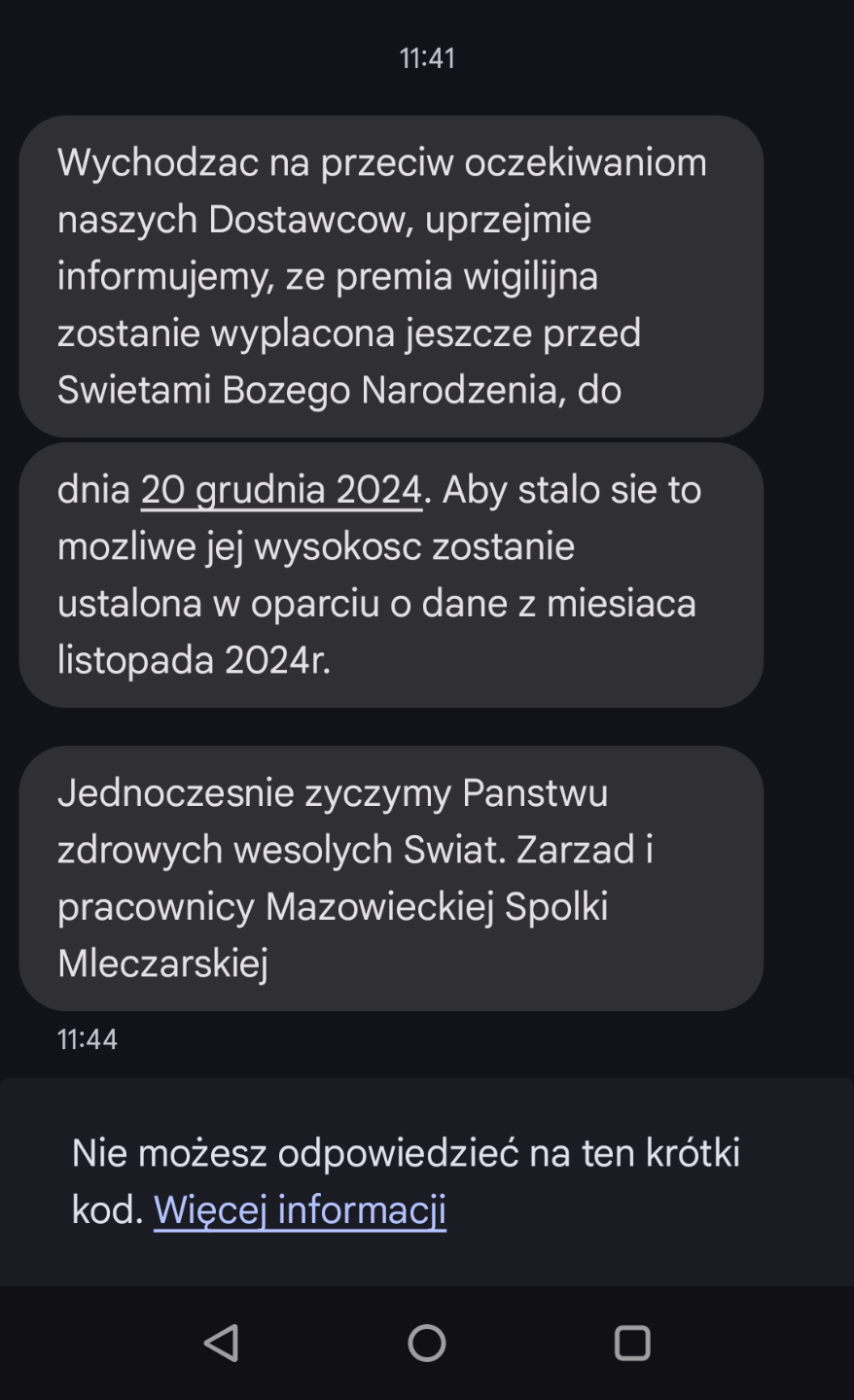Return to the home screen

(427, 1343)
